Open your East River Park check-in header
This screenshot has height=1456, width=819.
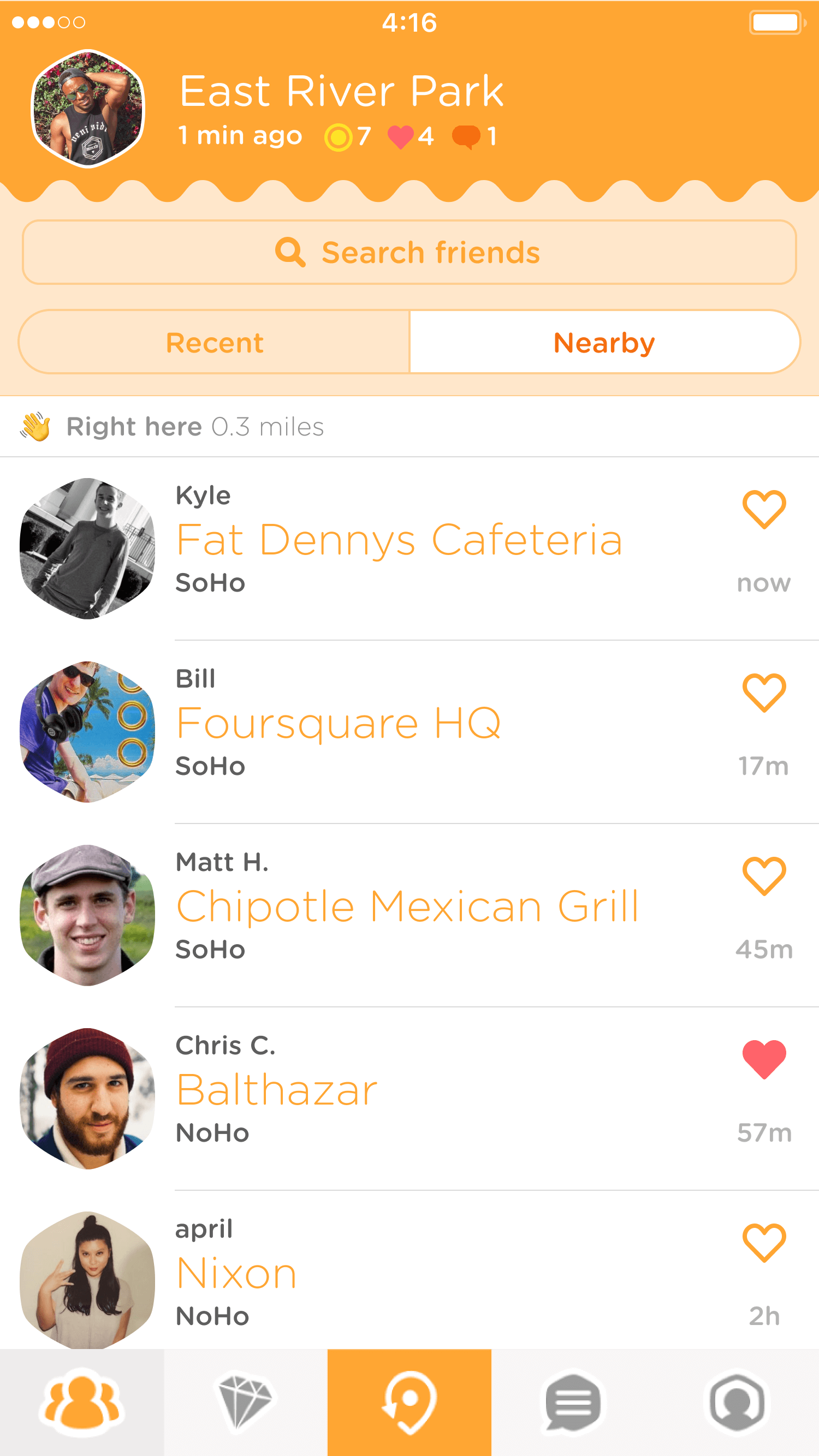tap(341, 92)
